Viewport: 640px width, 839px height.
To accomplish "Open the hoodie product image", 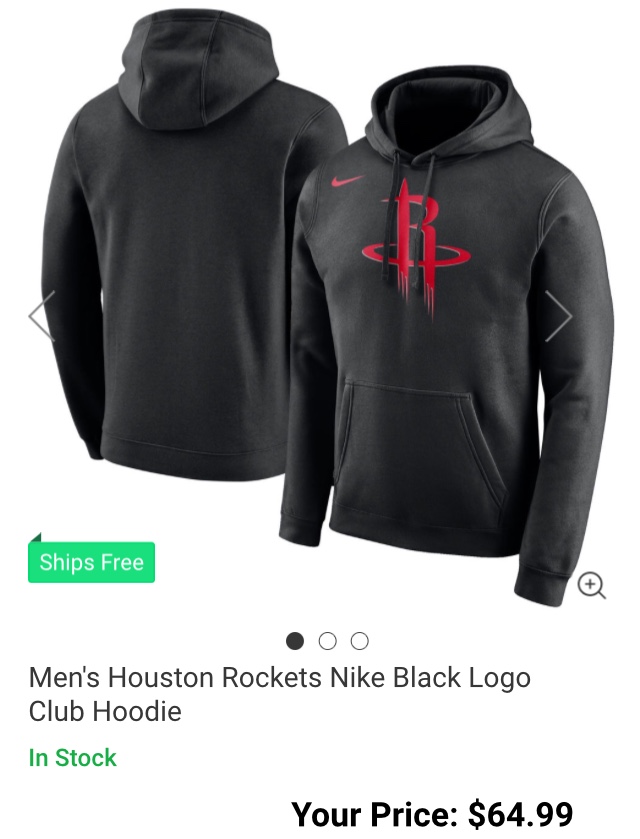I will pyautogui.click(x=326, y=310).
